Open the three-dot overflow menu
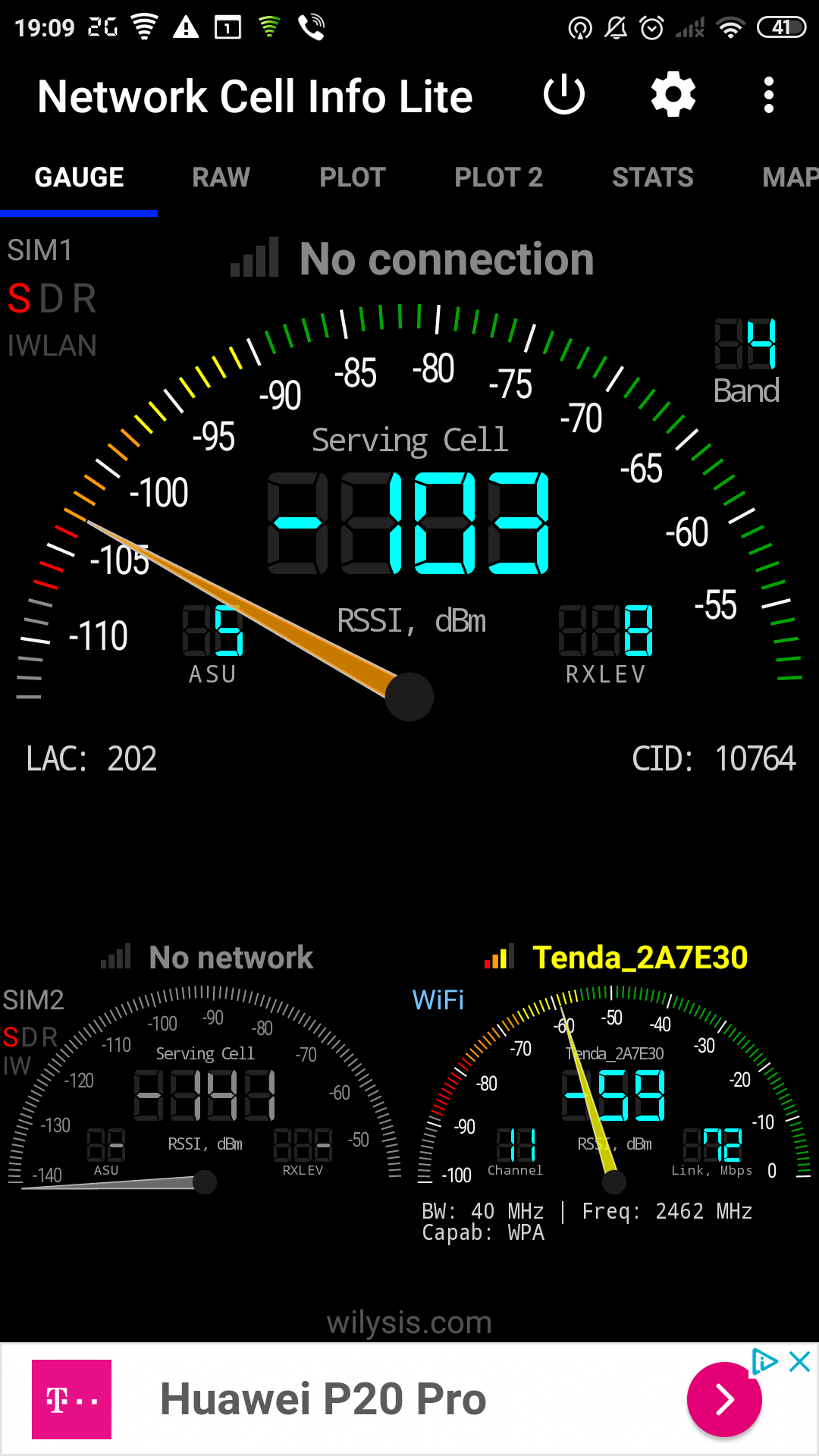 click(769, 96)
